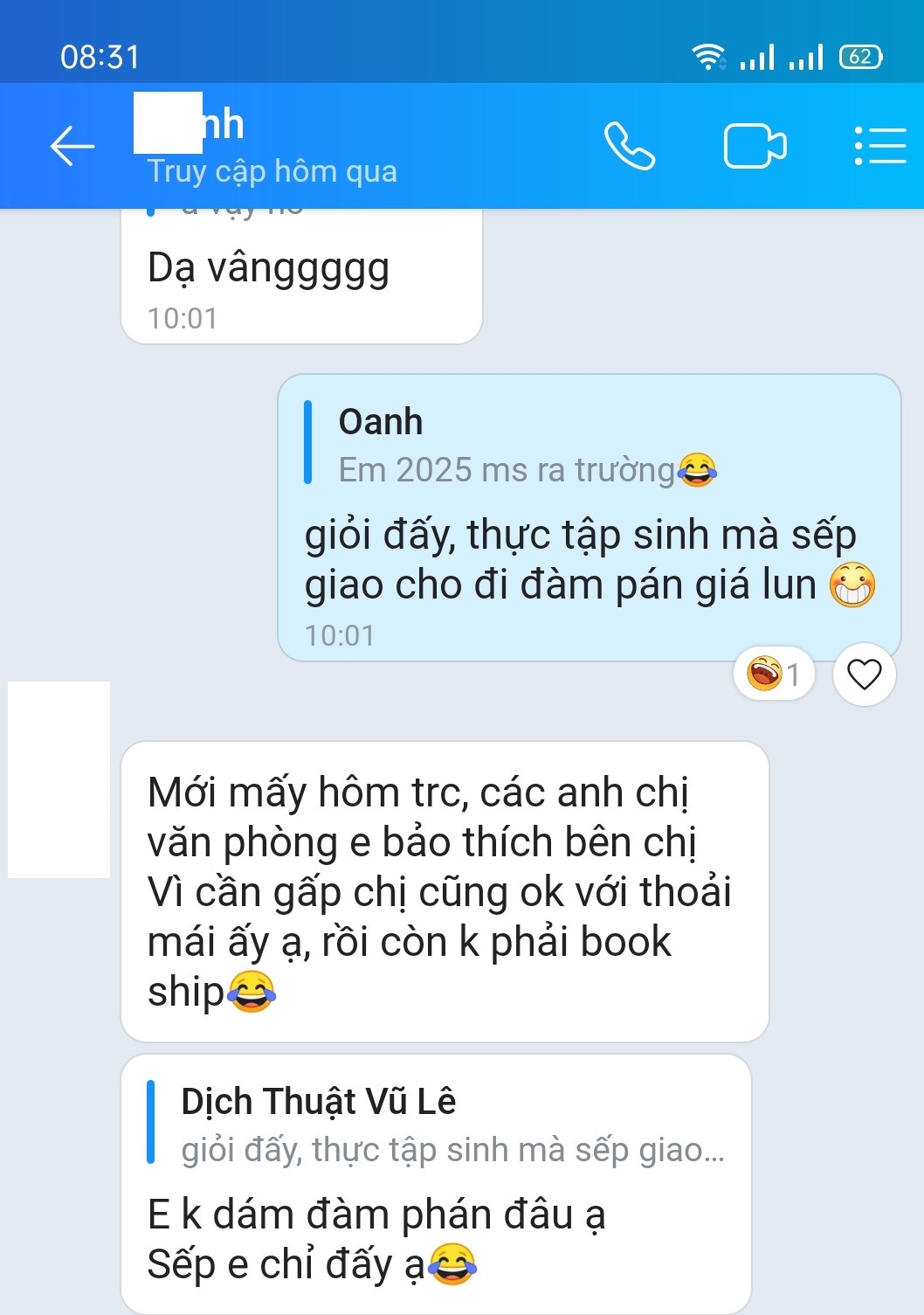Go back using the arrow icon
Screen dimensions: 924x1315
[72, 146]
